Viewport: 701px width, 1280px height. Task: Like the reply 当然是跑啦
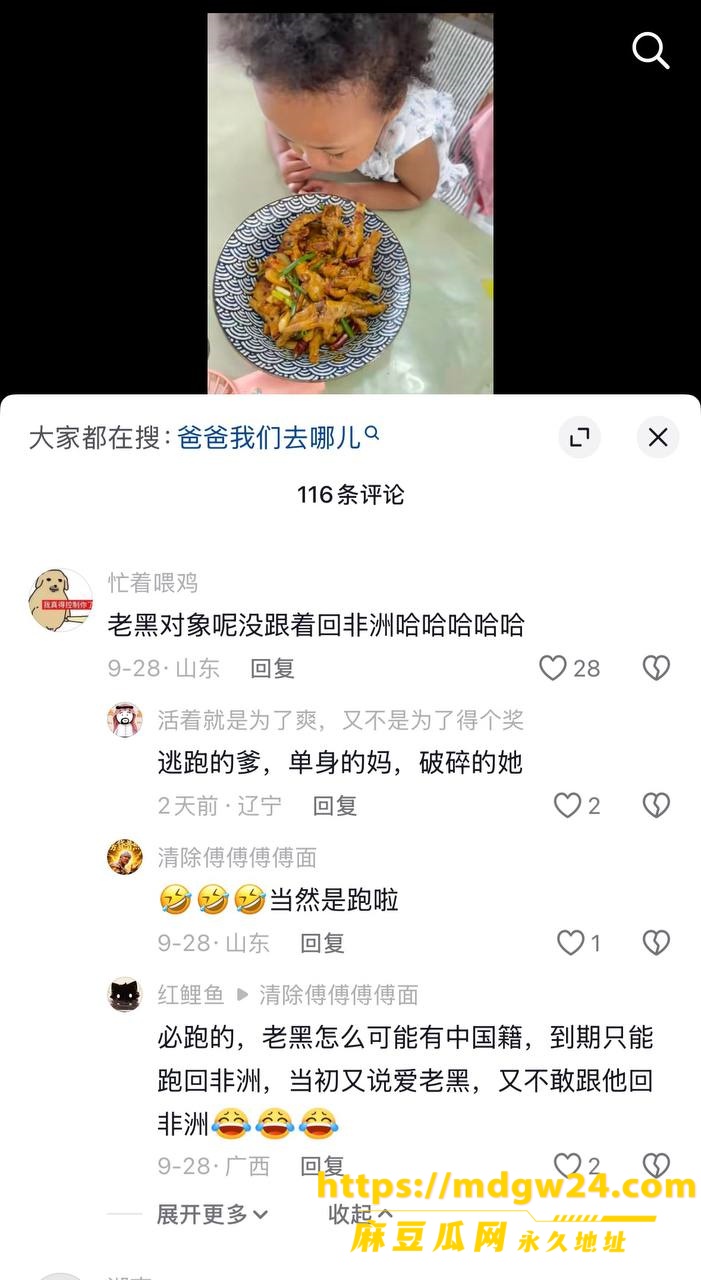coord(578,942)
